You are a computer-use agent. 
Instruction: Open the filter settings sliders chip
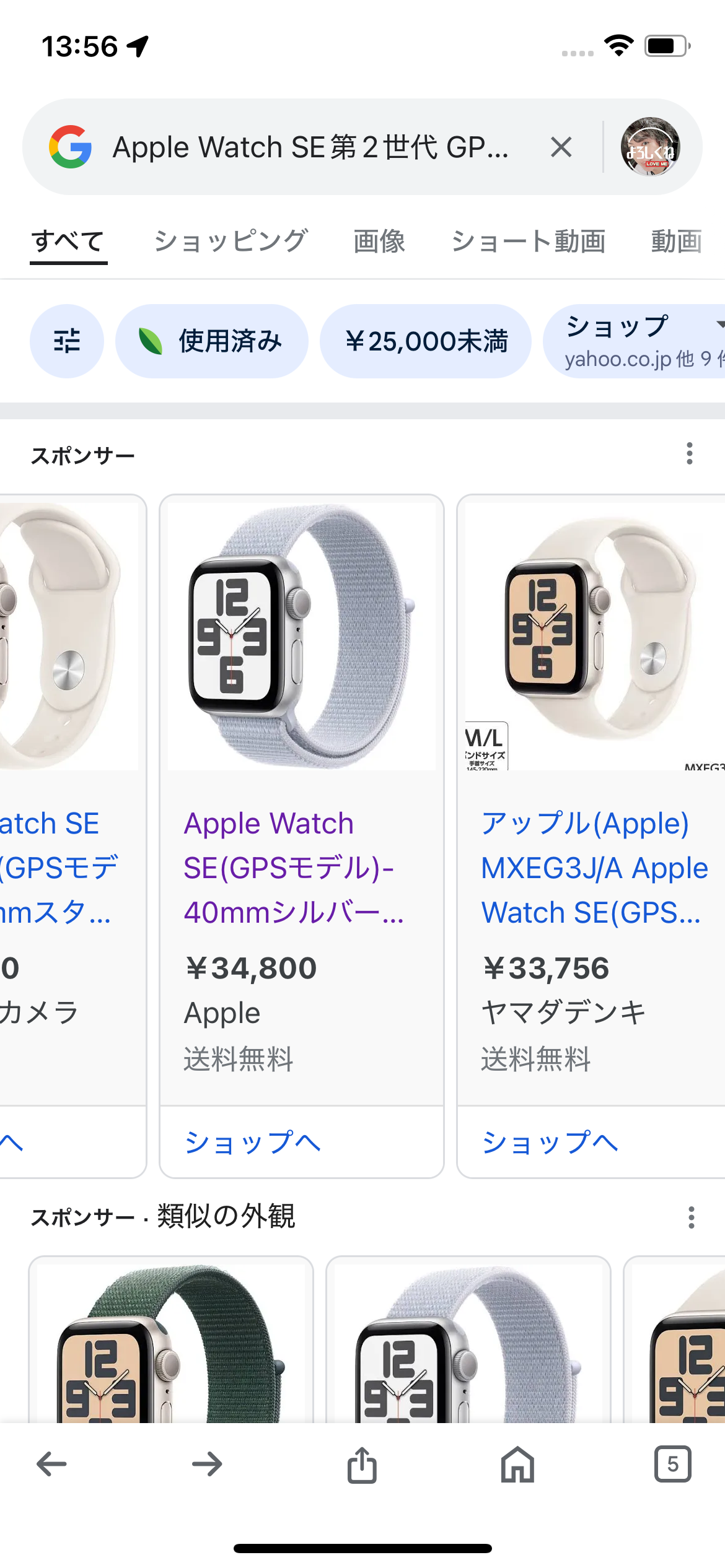tap(67, 341)
